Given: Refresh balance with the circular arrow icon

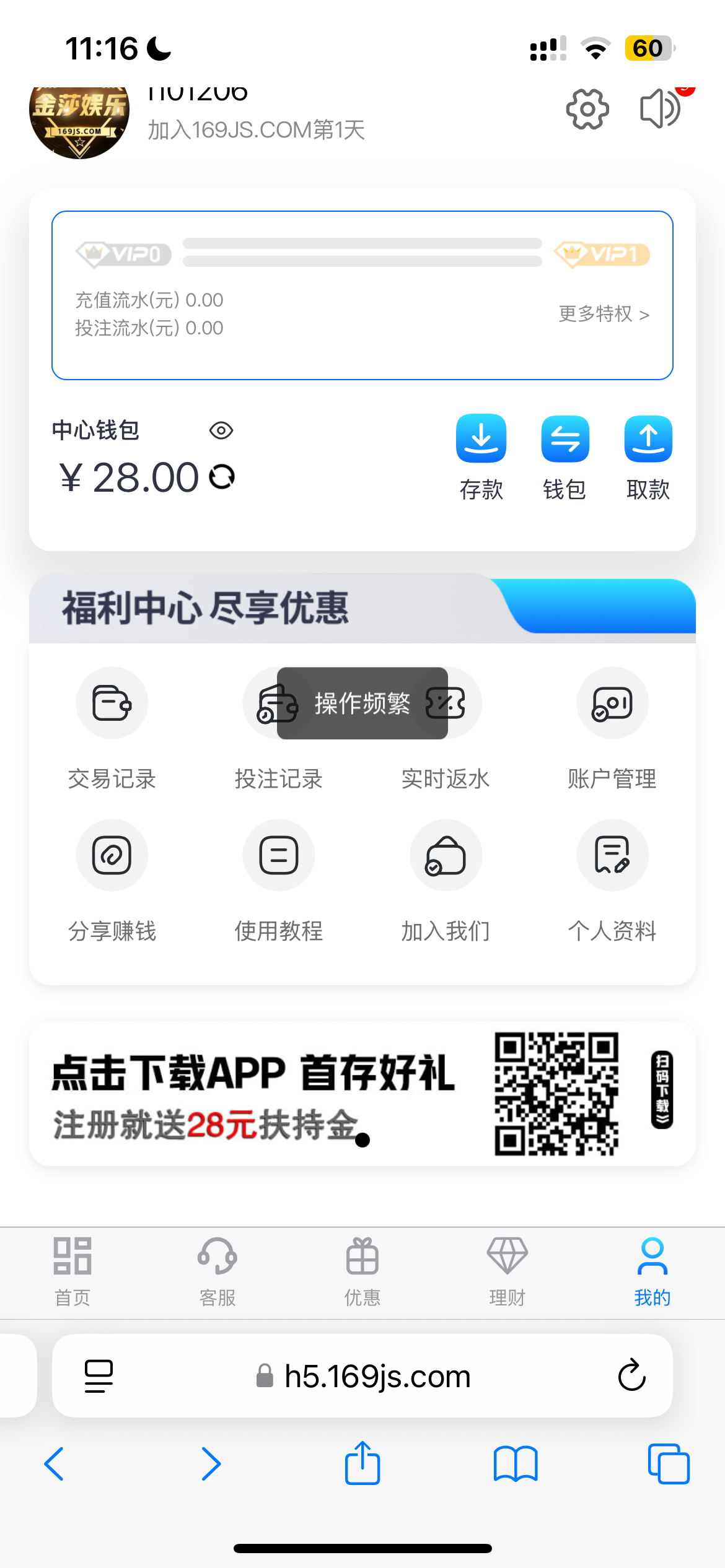Looking at the screenshot, I should pyautogui.click(x=222, y=477).
